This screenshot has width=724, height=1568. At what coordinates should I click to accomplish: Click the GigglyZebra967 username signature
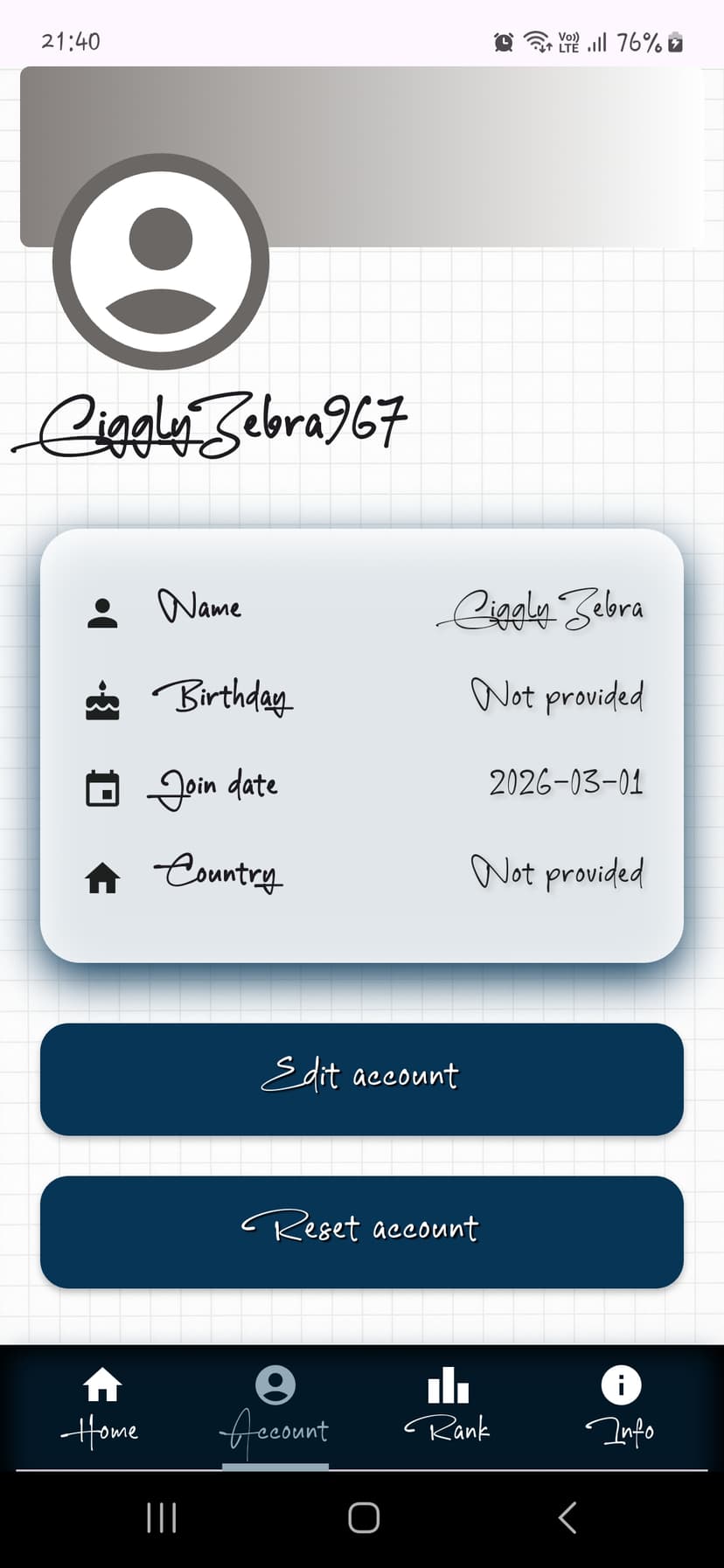click(210, 424)
